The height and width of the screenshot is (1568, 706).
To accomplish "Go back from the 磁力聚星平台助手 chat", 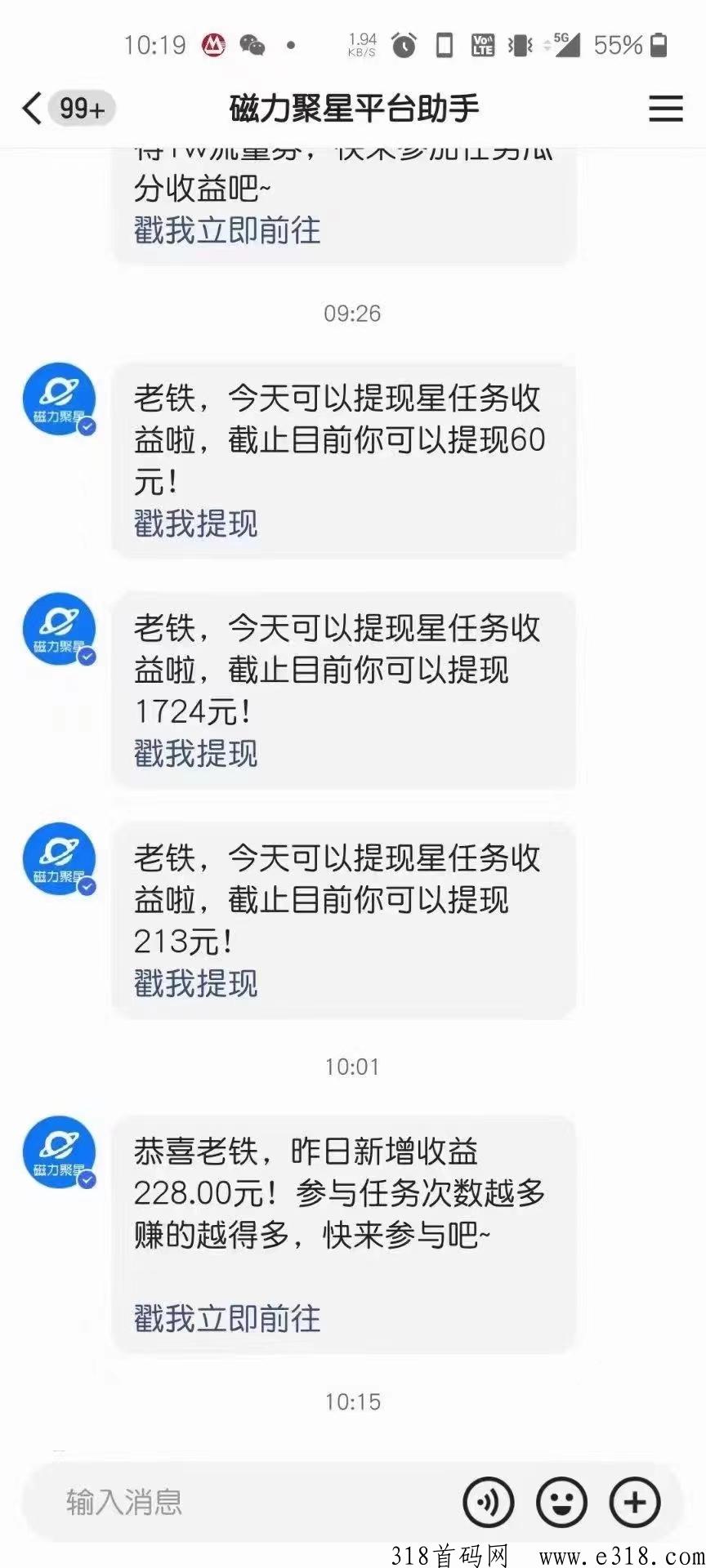I will click(33, 109).
